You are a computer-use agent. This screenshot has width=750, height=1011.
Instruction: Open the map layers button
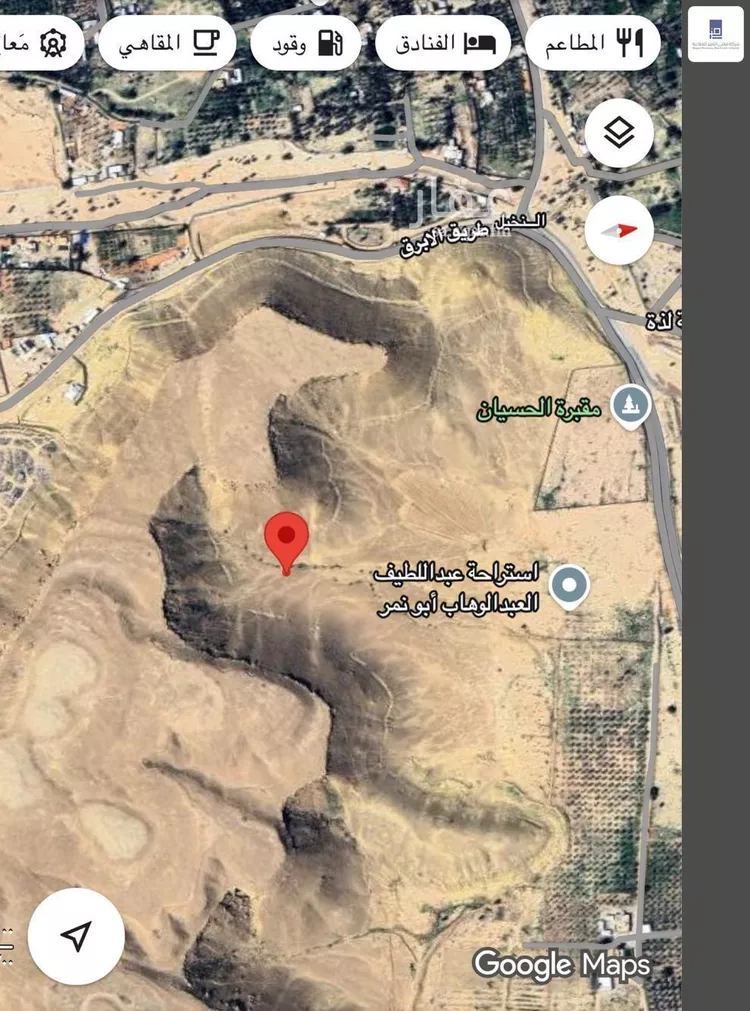pos(619,133)
